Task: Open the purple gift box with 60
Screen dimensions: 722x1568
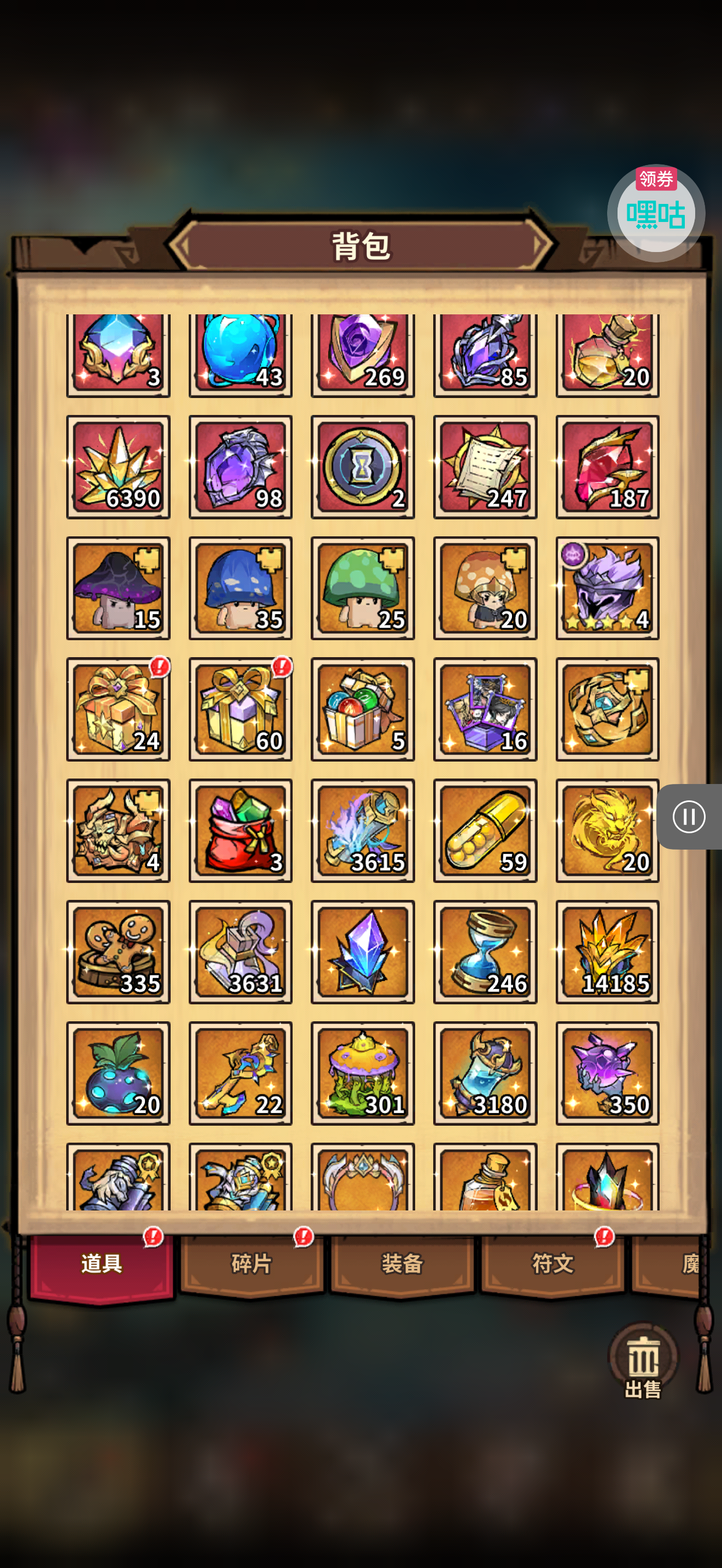Action: (x=241, y=709)
